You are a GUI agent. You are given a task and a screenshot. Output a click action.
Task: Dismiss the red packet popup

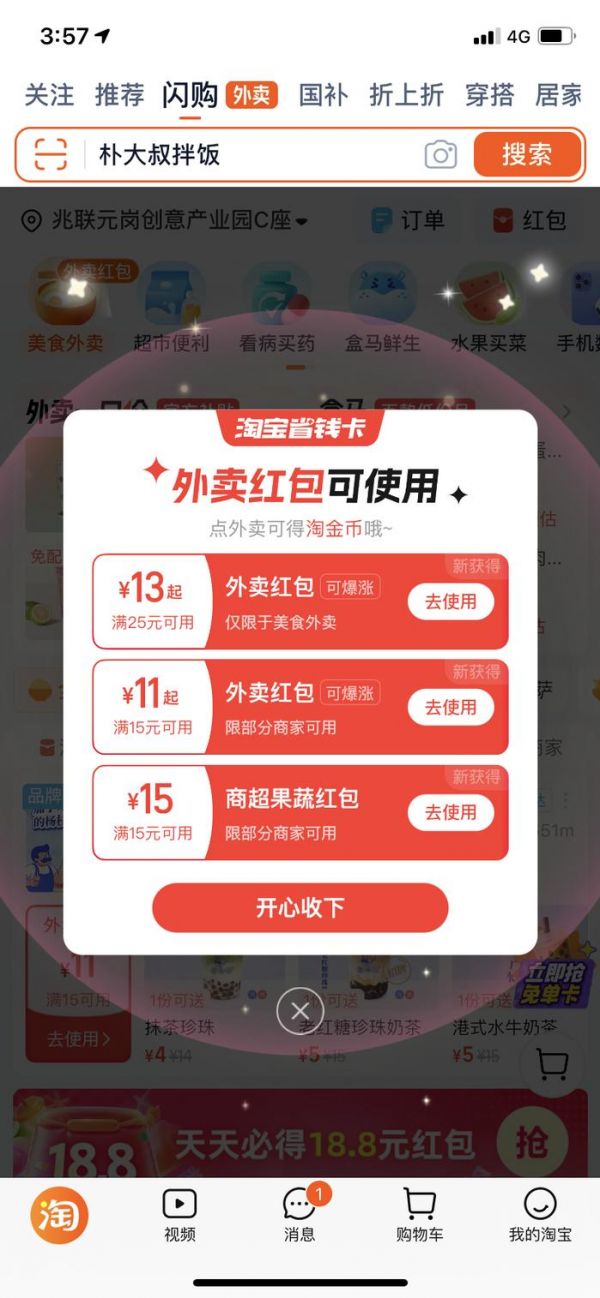[300, 1012]
